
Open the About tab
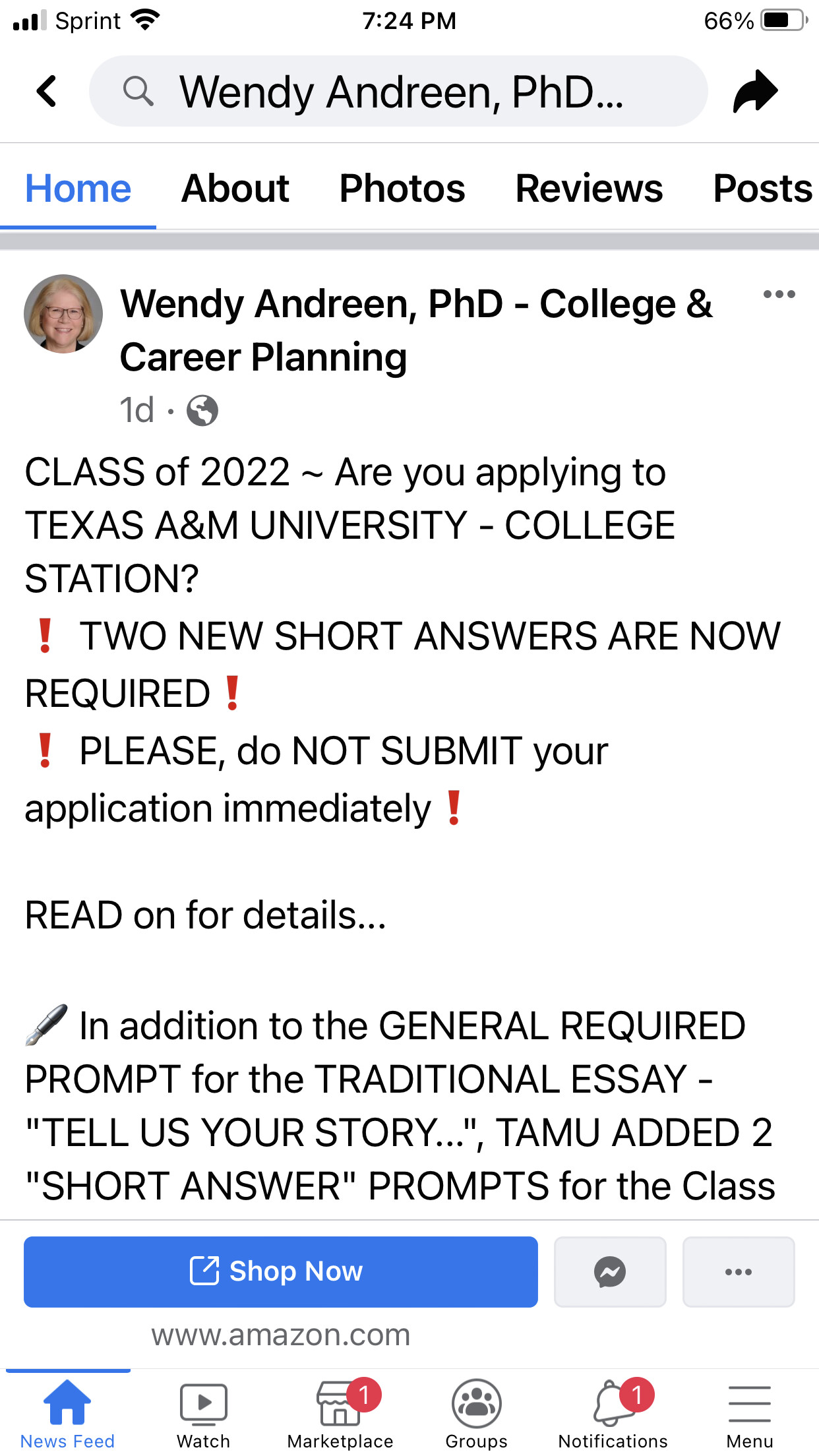[235, 189]
